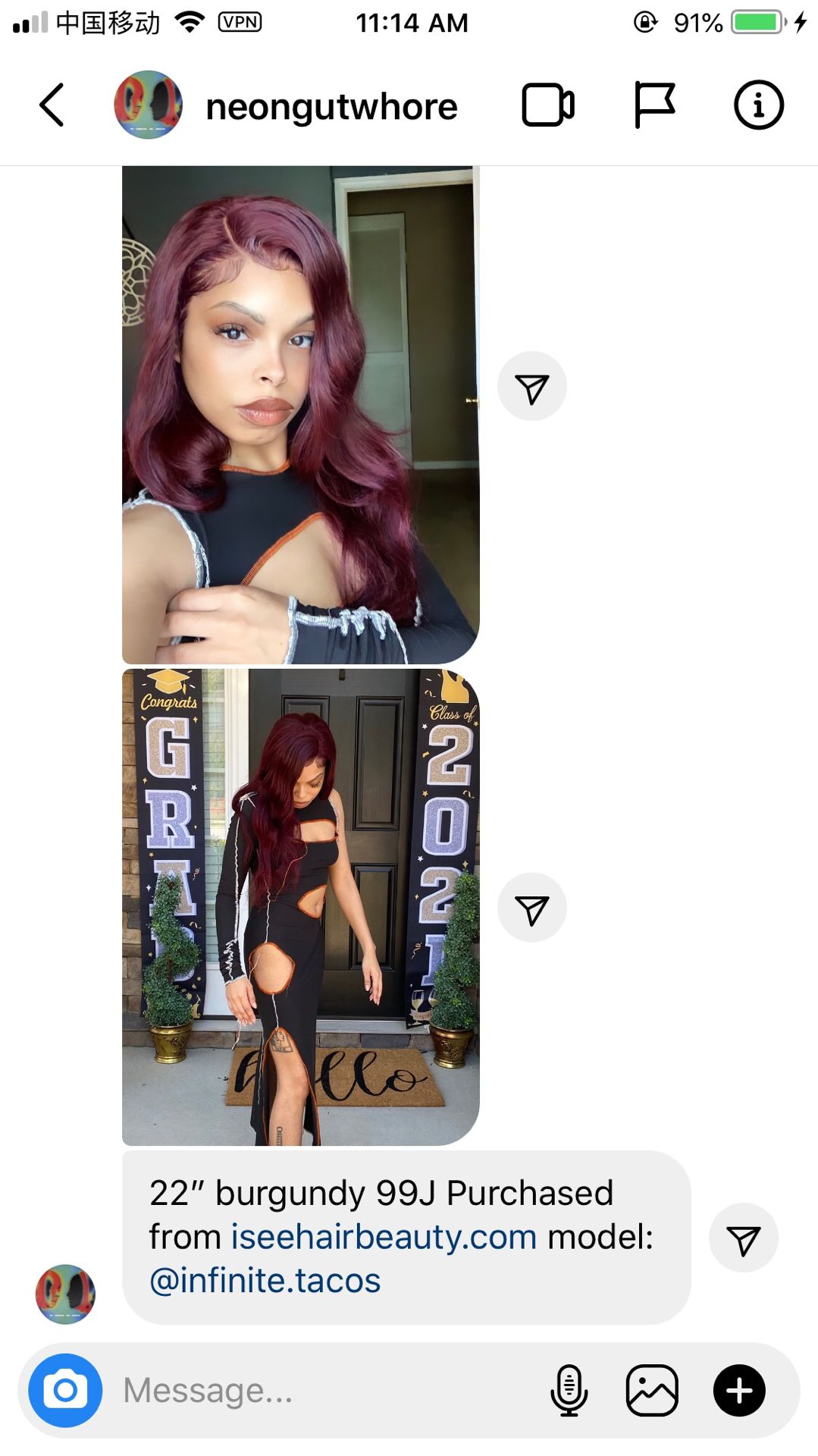This screenshot has width=818, height=1456.
Task: Flag this conversation
Action: (653, 105)
